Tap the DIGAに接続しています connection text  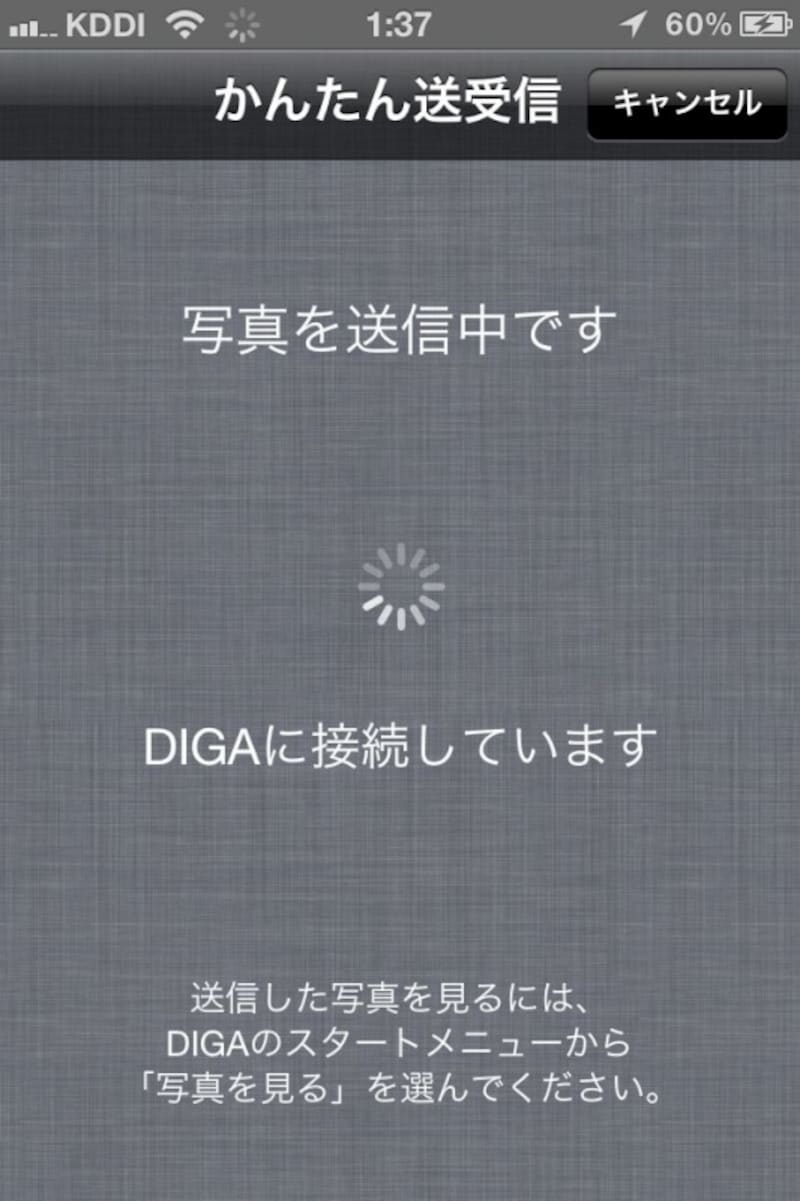point(400,745)
